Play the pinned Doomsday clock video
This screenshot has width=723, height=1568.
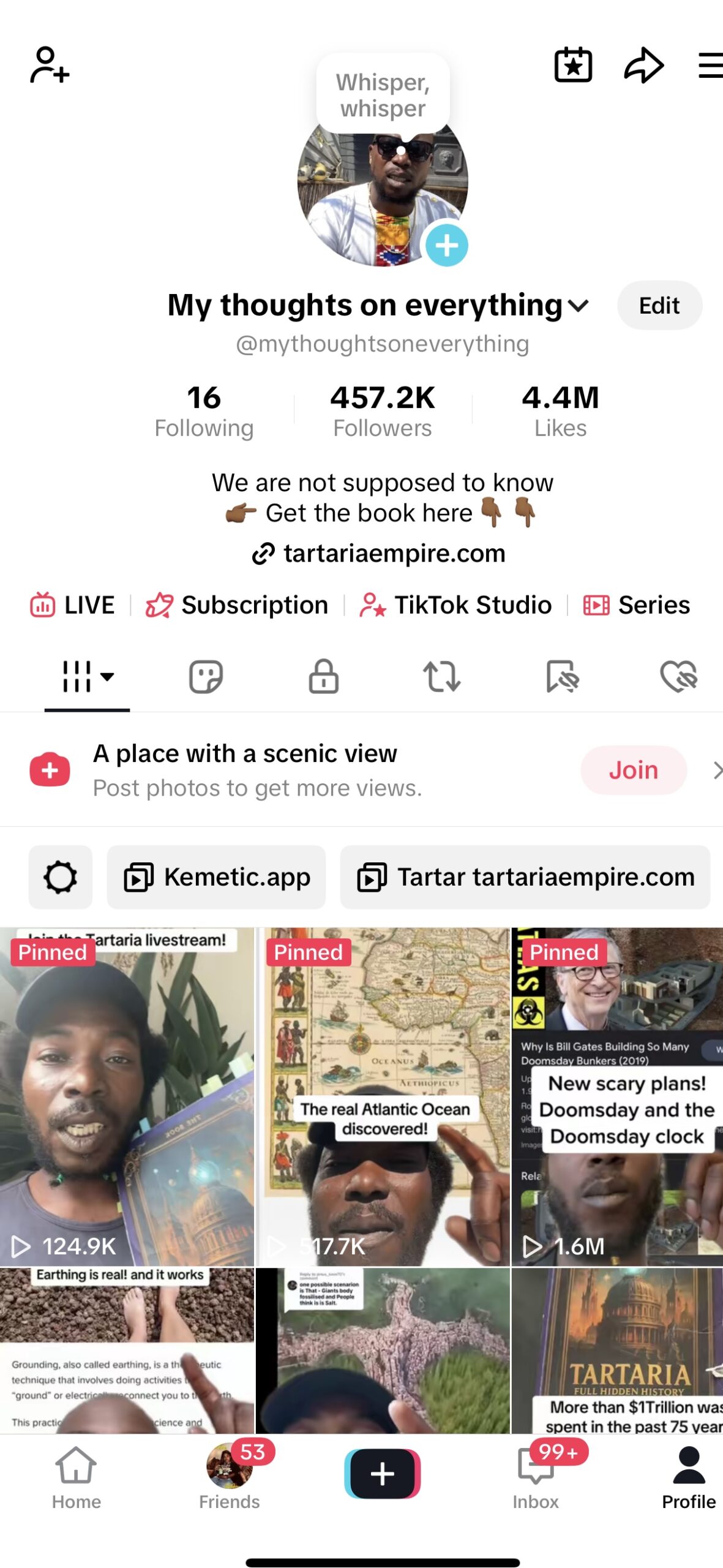(617, 1096)
